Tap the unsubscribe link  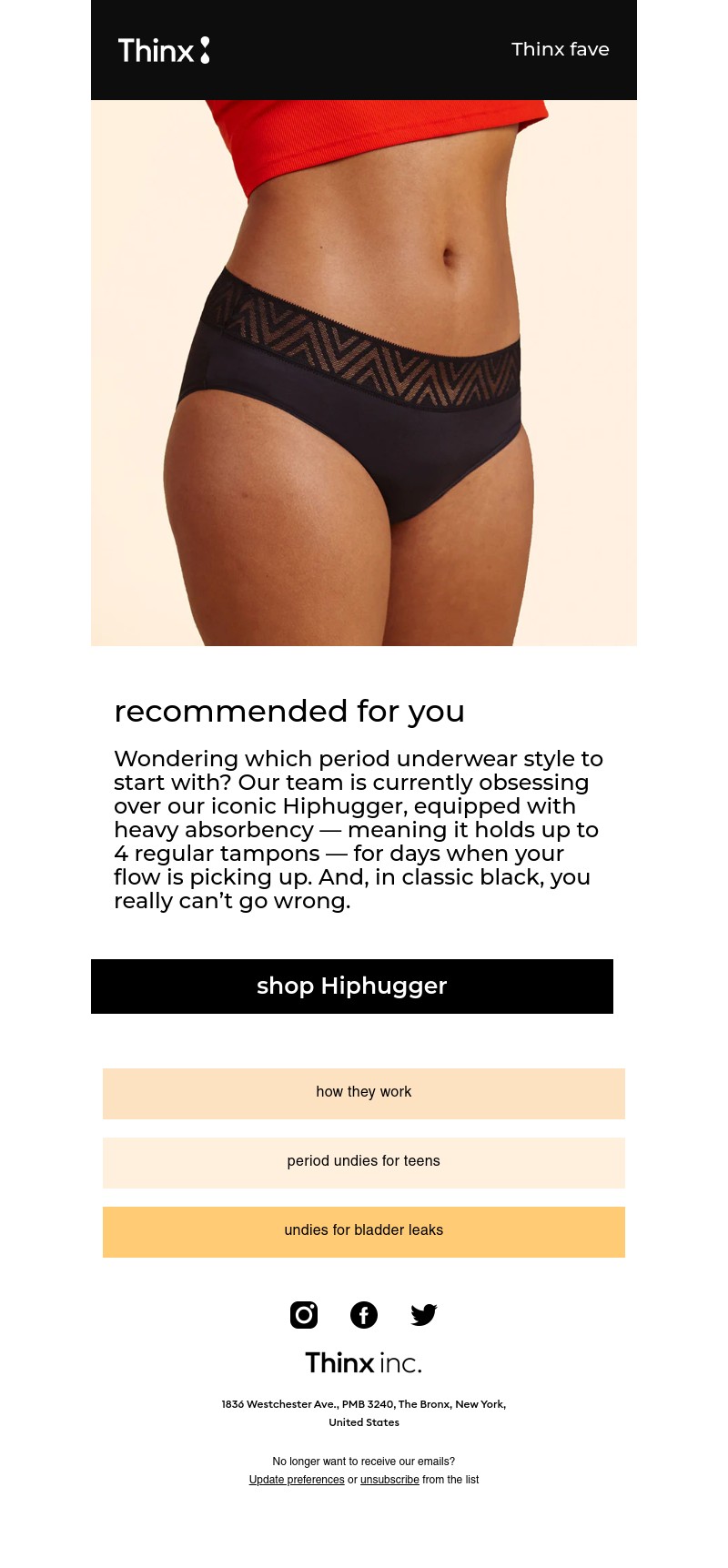click(x=389, y=1480)
